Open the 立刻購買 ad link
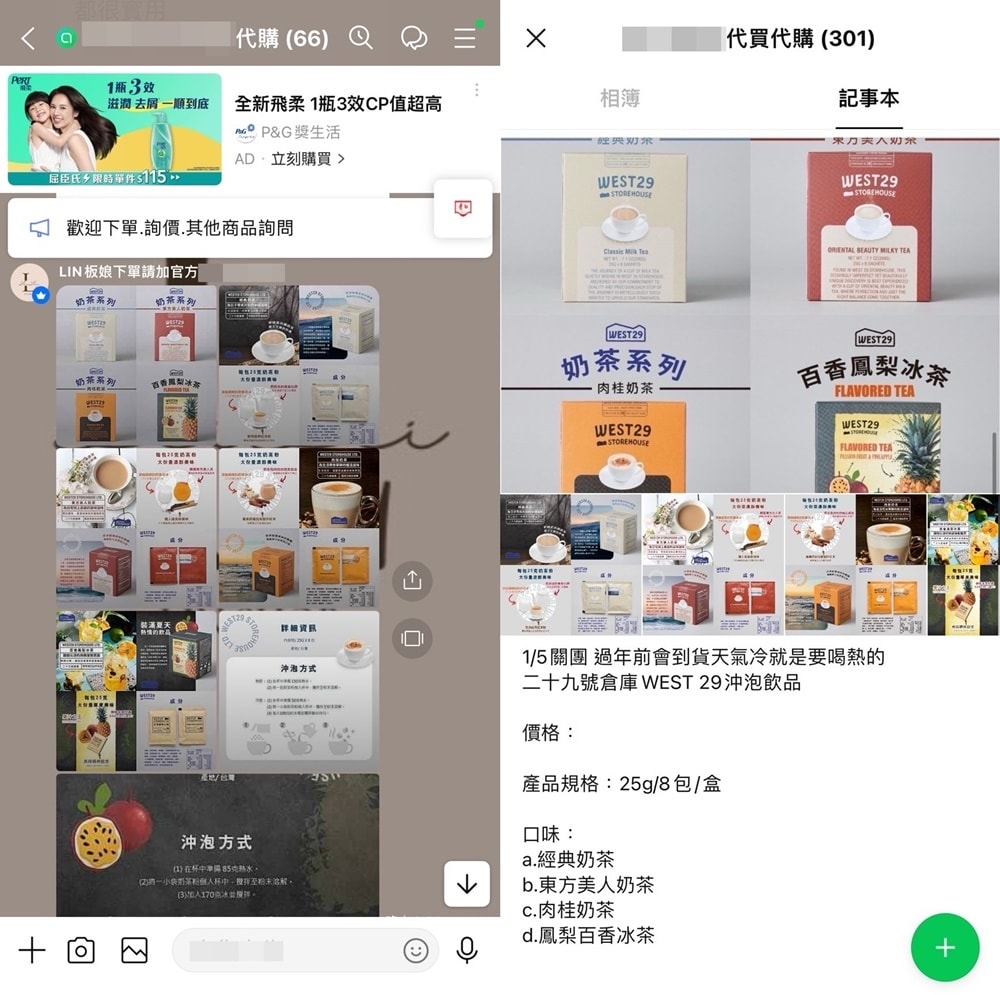 coord(308,159)
